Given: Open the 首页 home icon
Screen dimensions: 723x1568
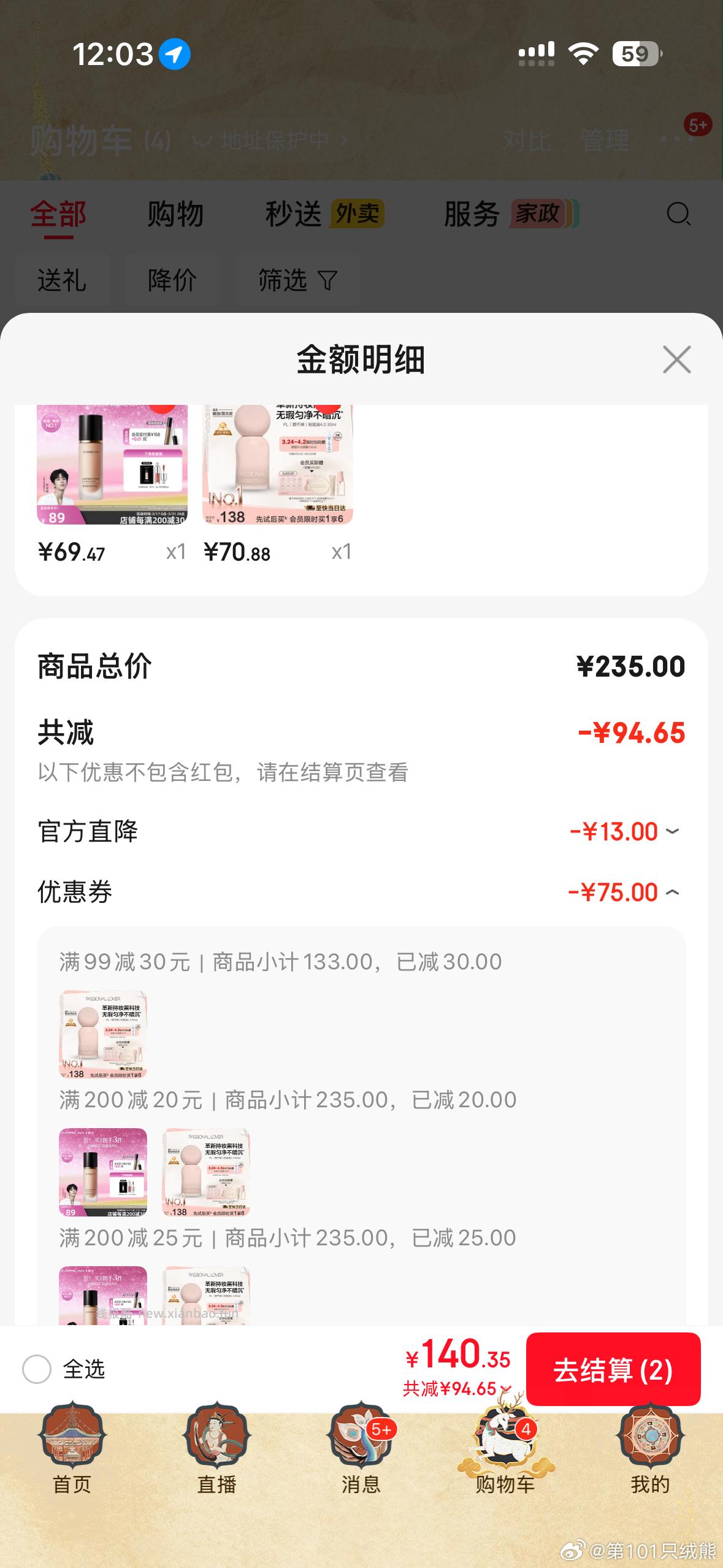Looking at the screenshot, I should [72, 1439].
